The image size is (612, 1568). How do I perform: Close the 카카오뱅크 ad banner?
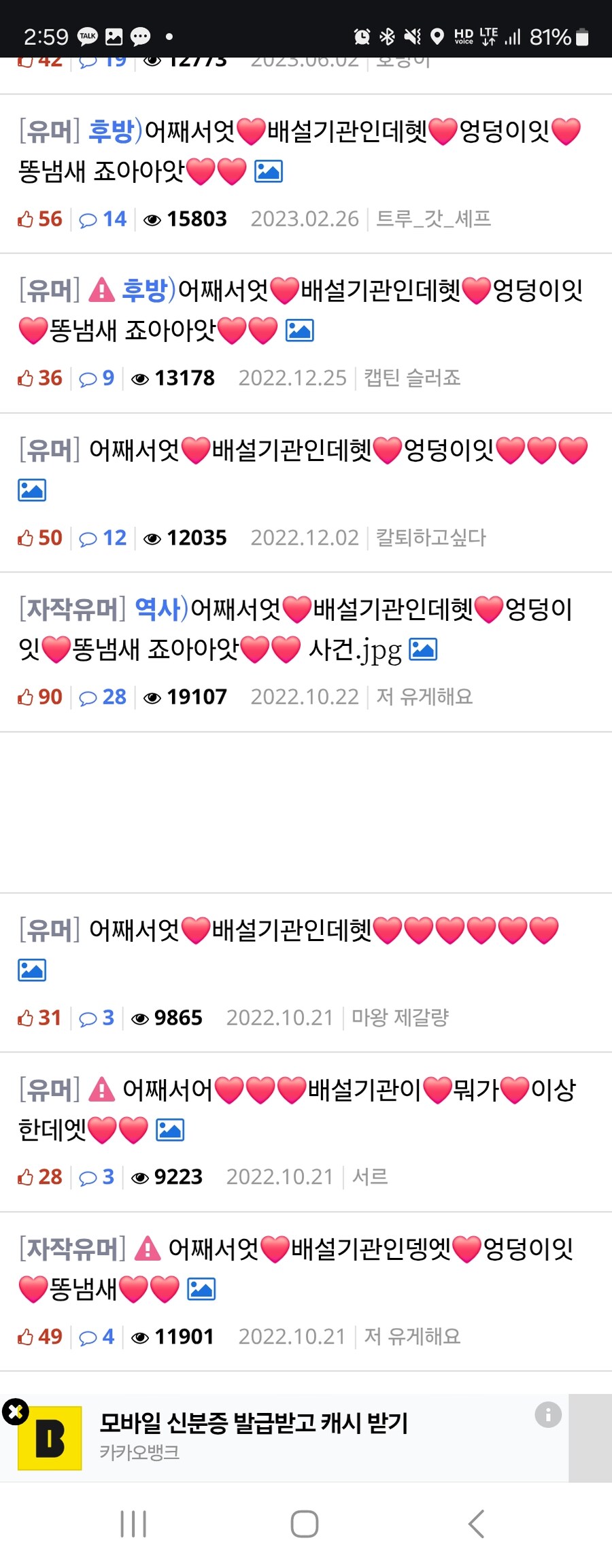point(15,1412)
